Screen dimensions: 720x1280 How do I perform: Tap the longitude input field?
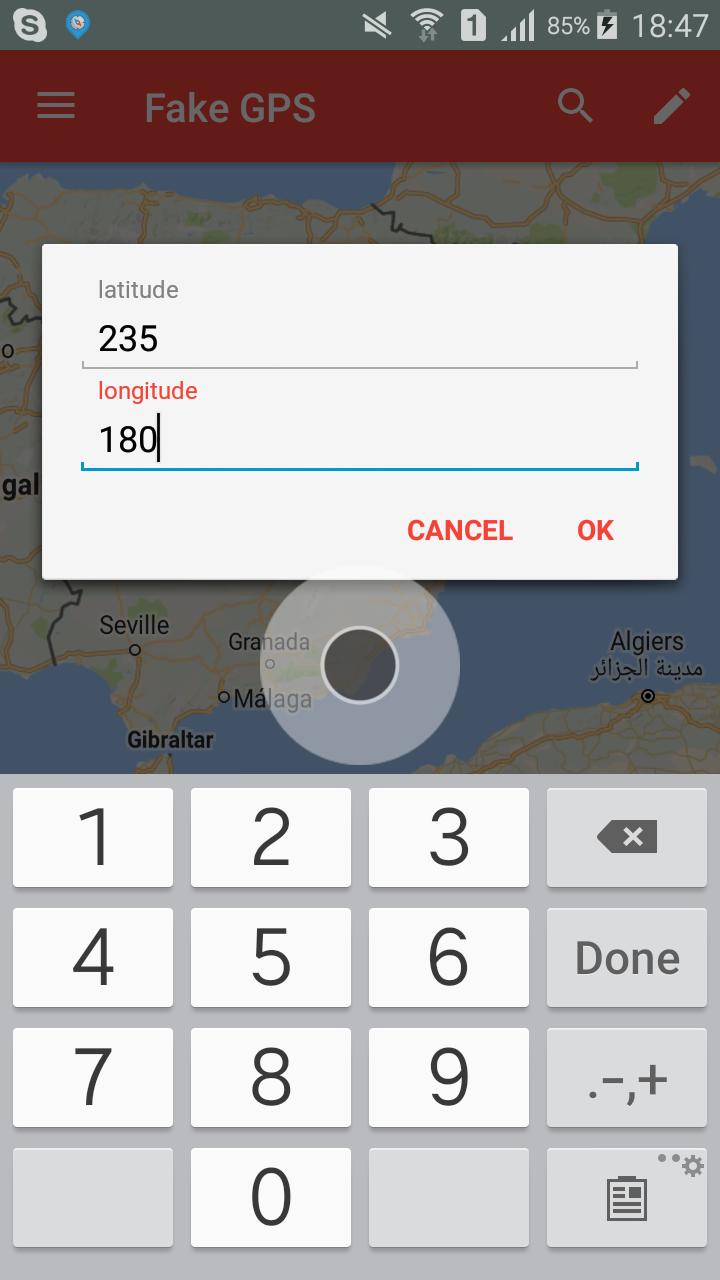359,439
